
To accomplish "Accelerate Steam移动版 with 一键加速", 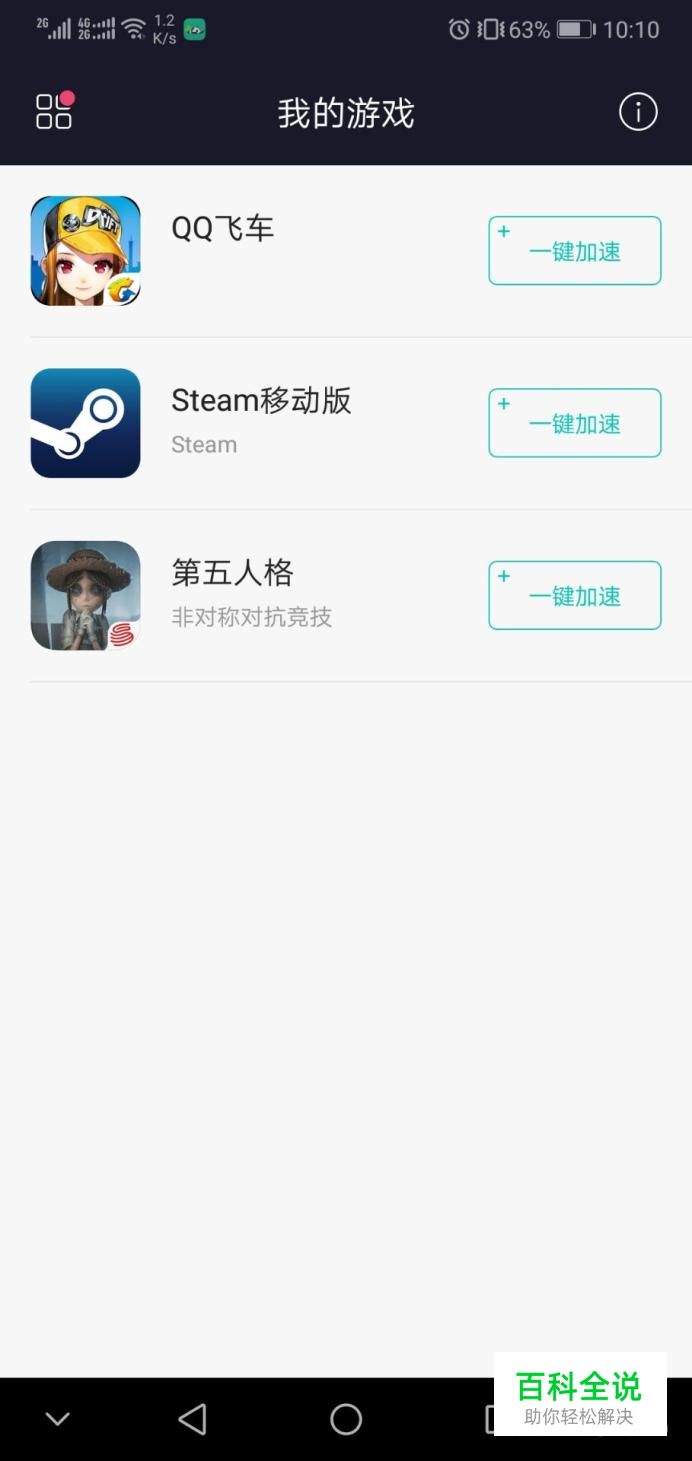I will [574, 423].
